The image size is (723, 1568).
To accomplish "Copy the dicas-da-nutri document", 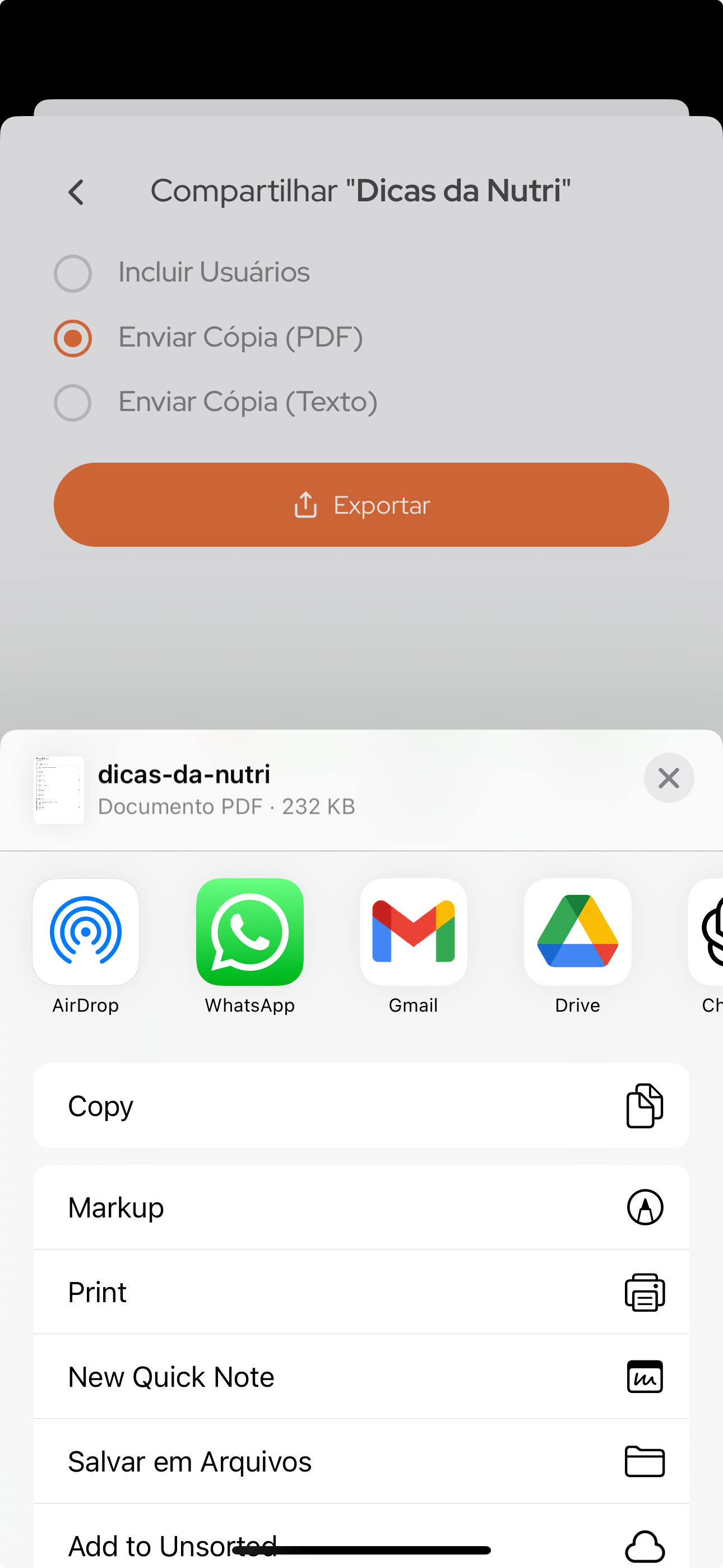I will click(361, 1105).
